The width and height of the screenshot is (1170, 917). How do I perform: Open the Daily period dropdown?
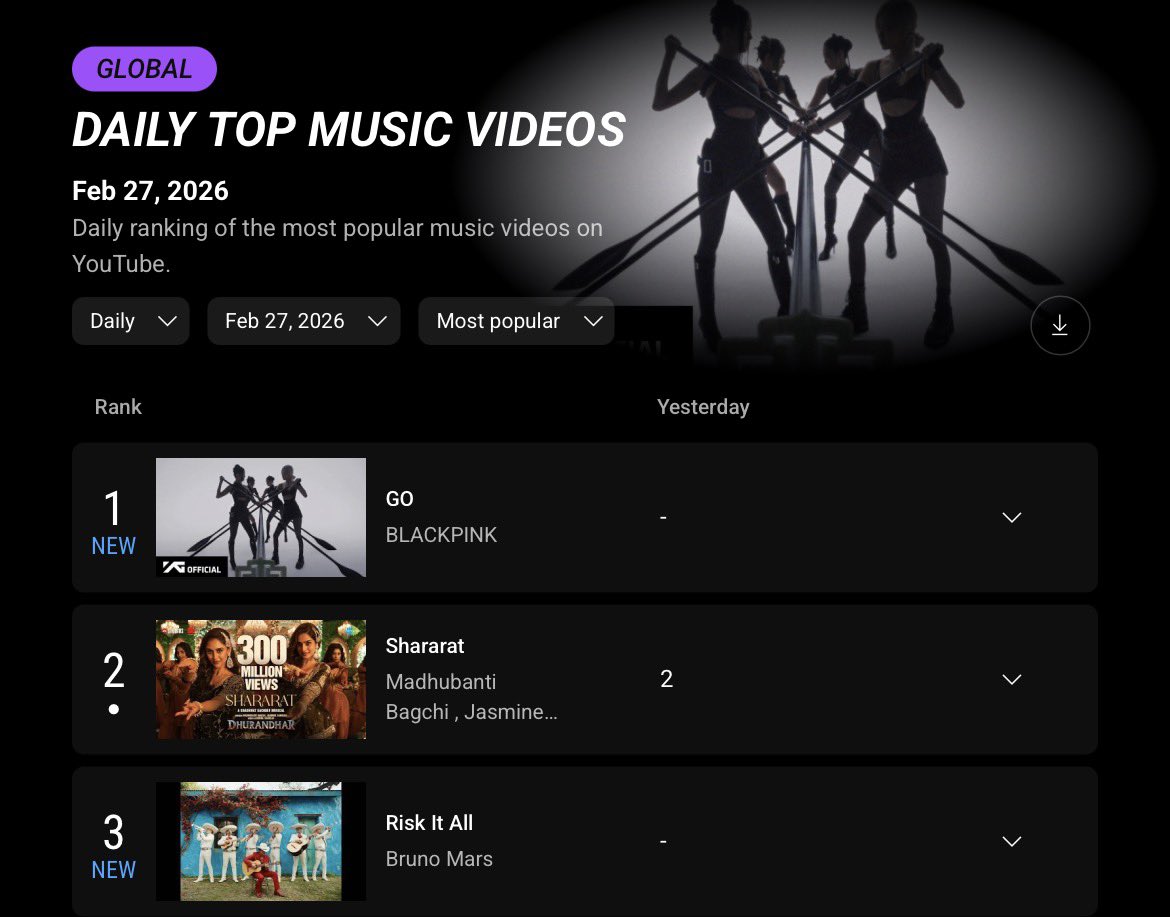click(x=131, y=321)
